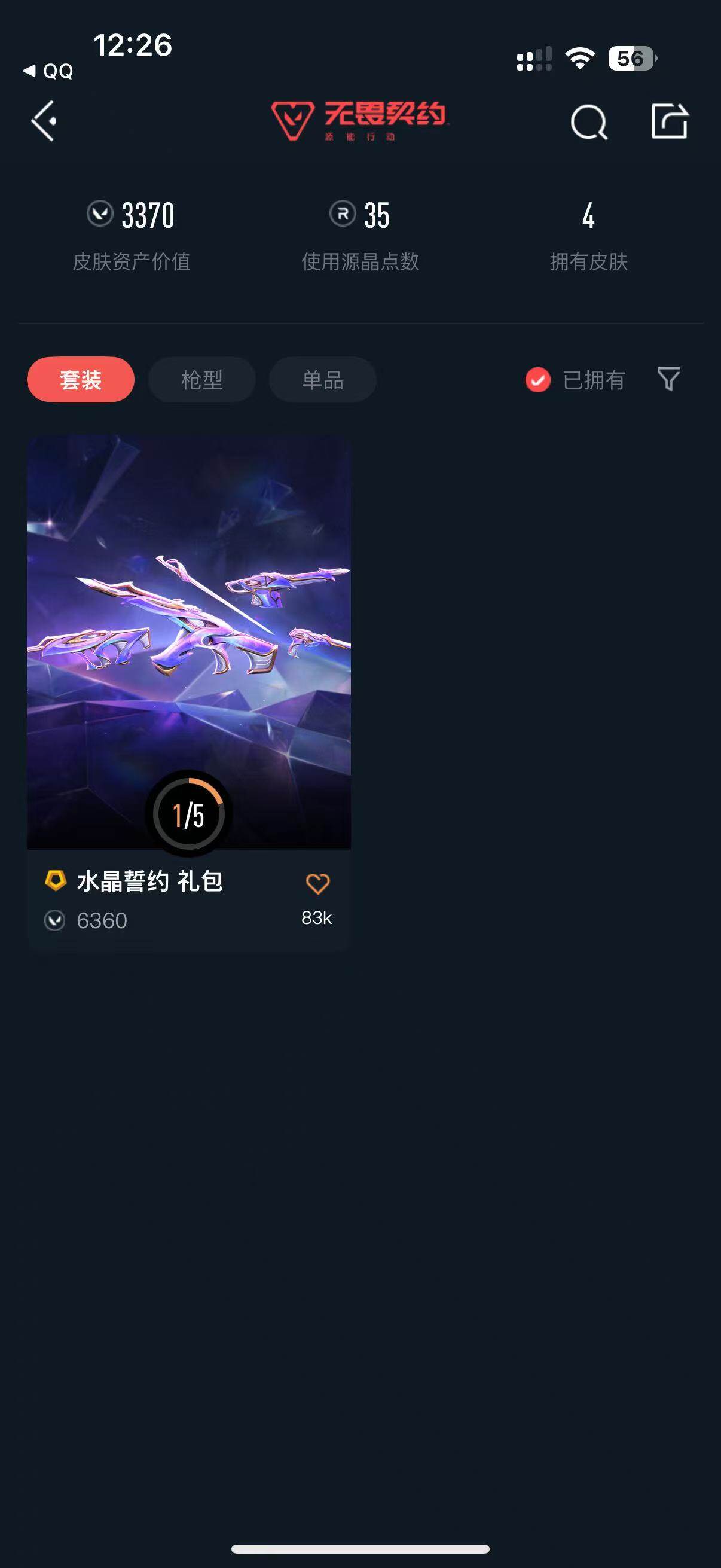Tap the 1/5 progress ring on the card
Screen dimensions: 721x1568
click(x=188, y=813)
